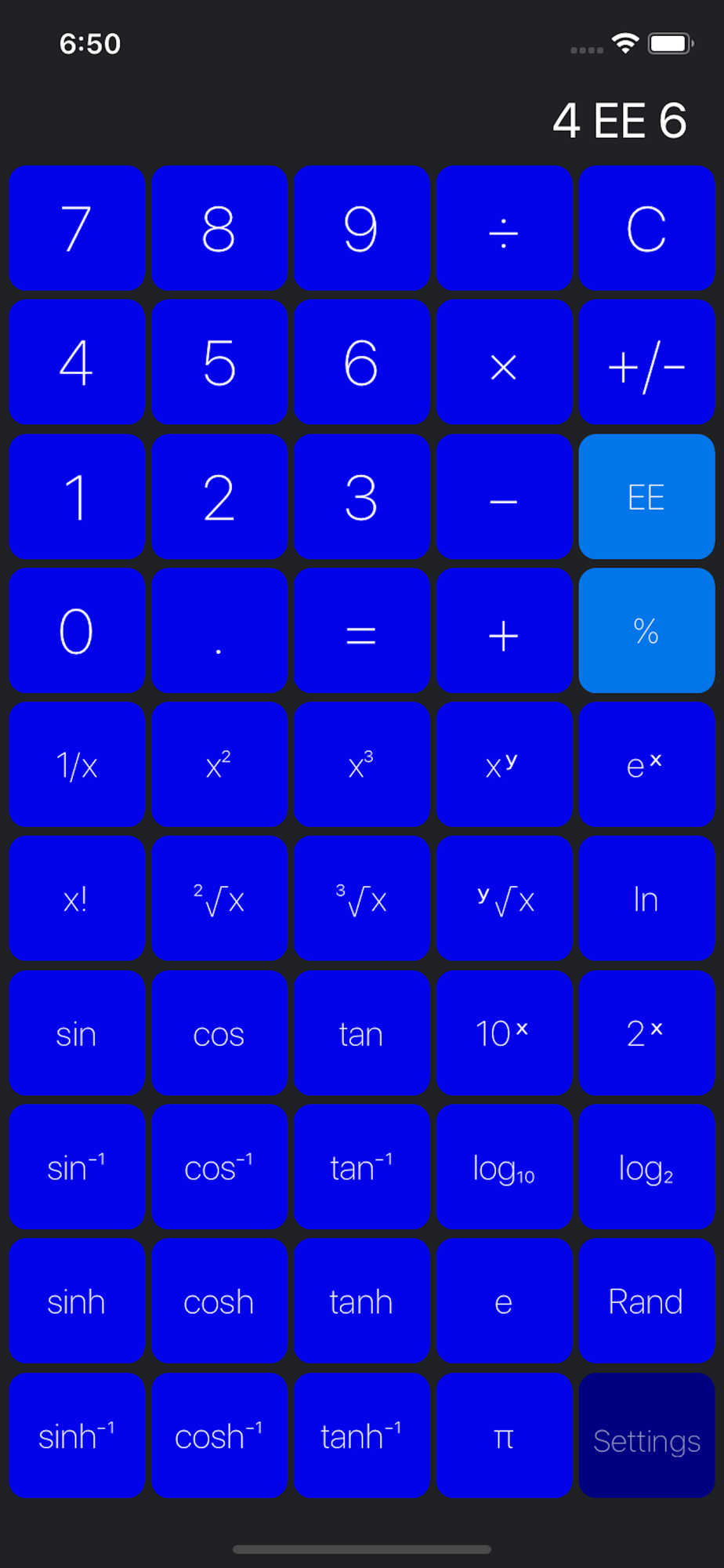Screen dimensions: 724x1568
Task: Generate a random number with Rand
Action: (646, 1302)
